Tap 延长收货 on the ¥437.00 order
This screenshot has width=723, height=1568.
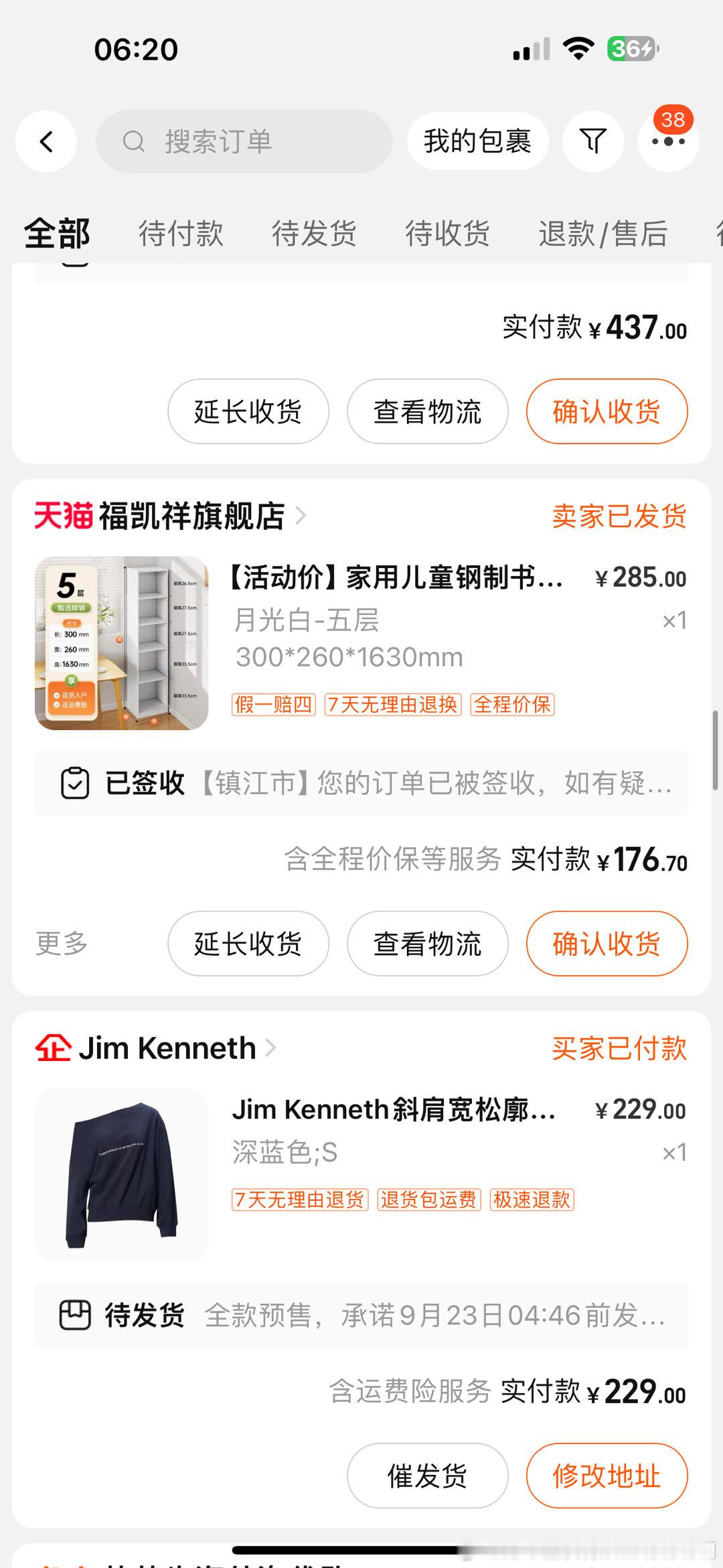(x=248, y=411)
